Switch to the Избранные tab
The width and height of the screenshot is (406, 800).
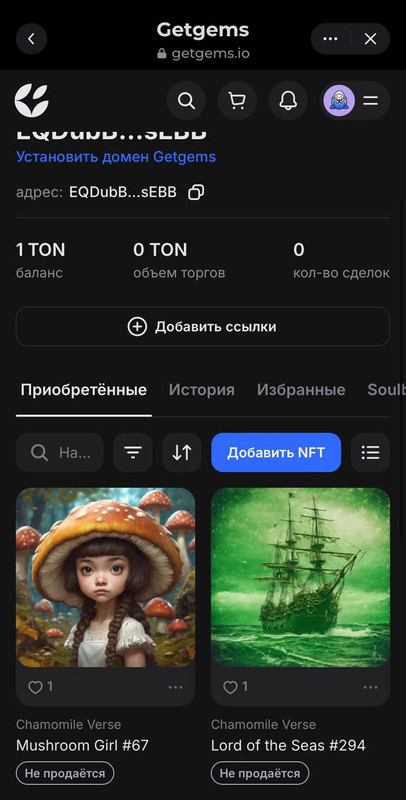[301, 390]
